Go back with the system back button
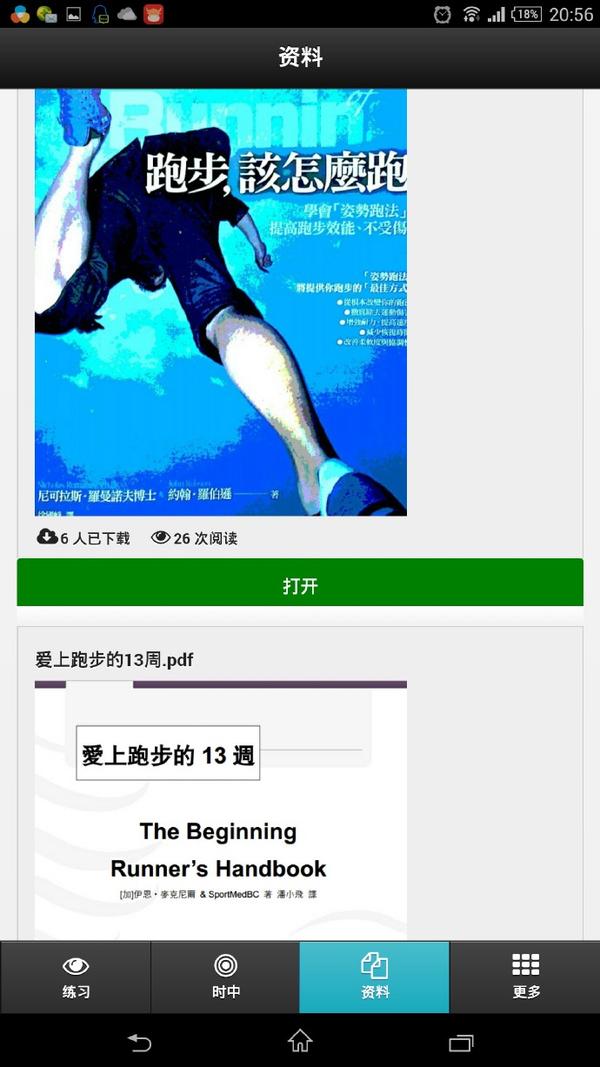600x1067 pixels. coord(139,1042)
